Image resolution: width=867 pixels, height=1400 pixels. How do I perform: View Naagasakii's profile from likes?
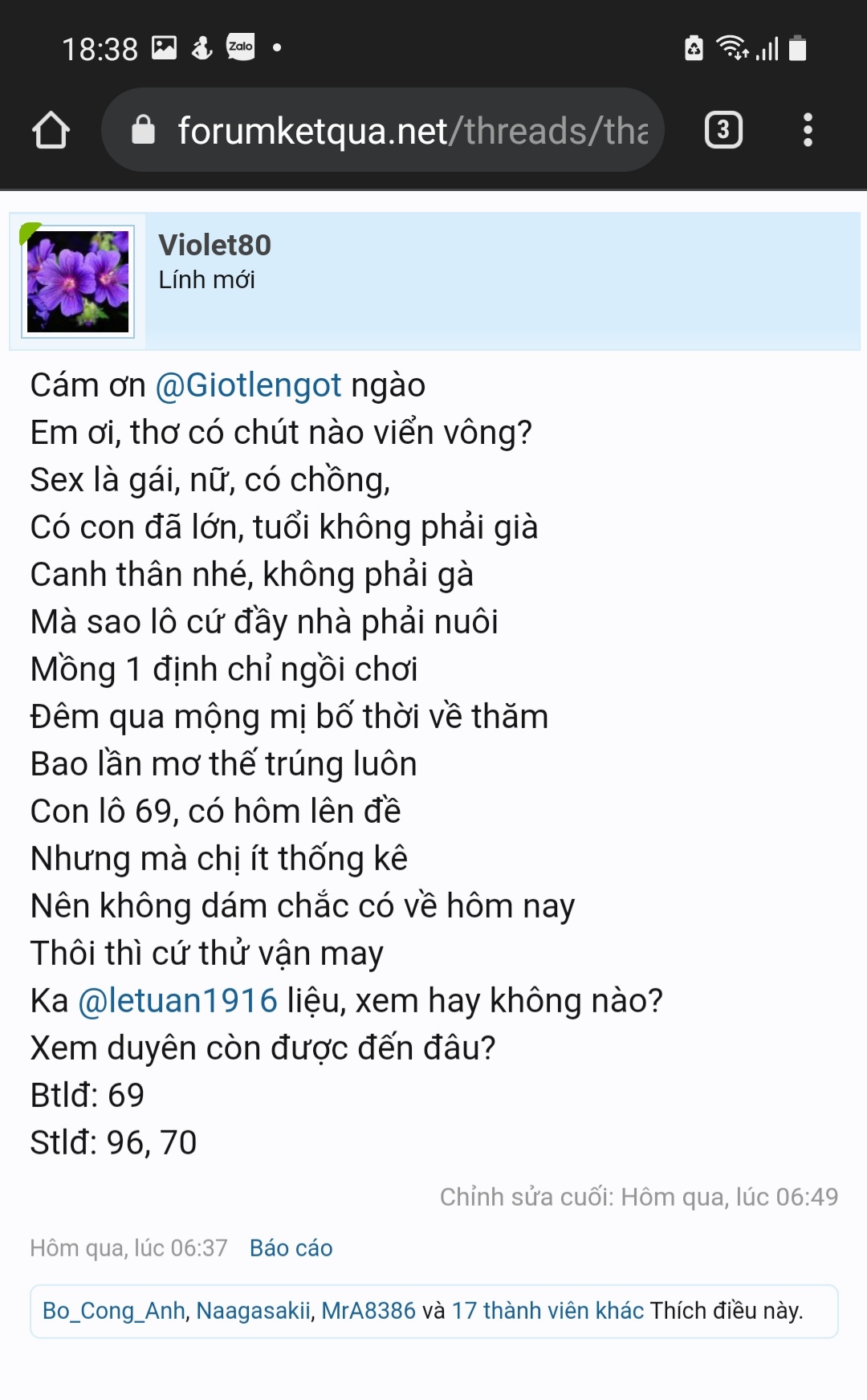(253, 1311)
